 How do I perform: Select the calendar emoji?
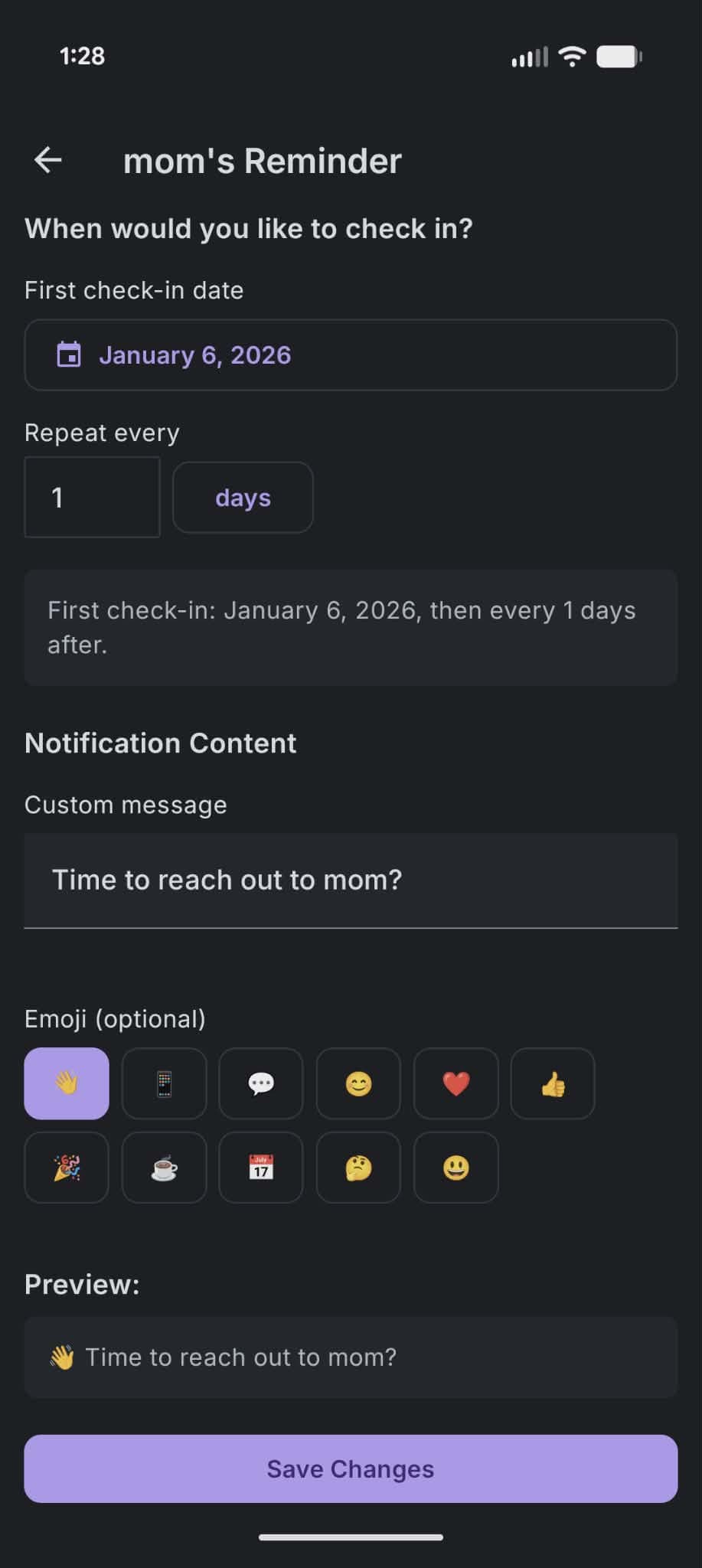(x=261, y=1168)
